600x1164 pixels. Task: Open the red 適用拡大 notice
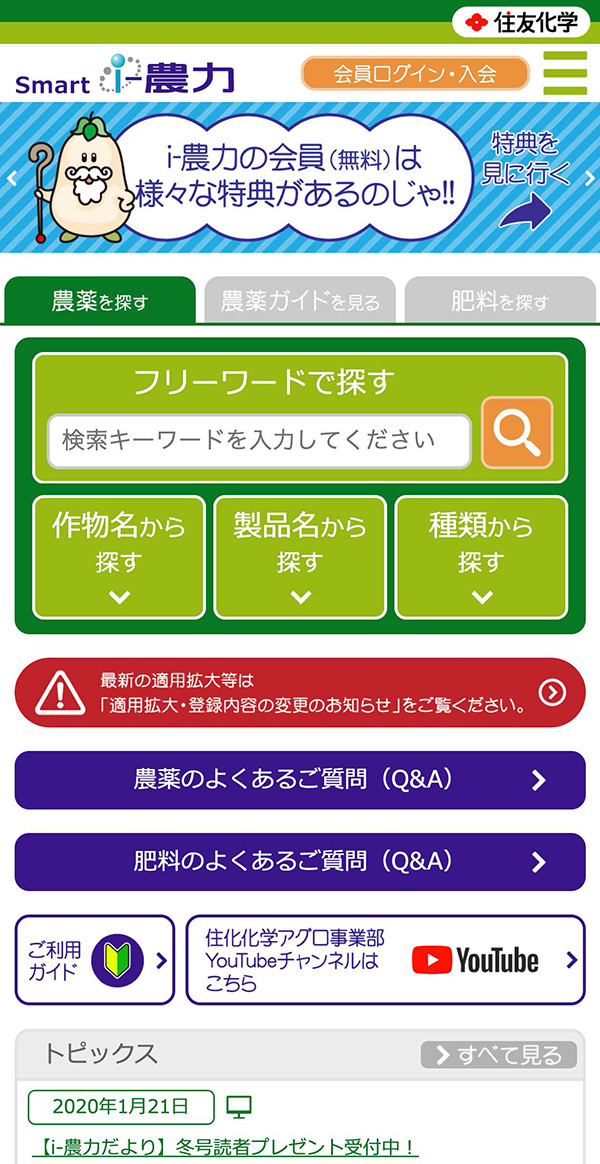300,693
